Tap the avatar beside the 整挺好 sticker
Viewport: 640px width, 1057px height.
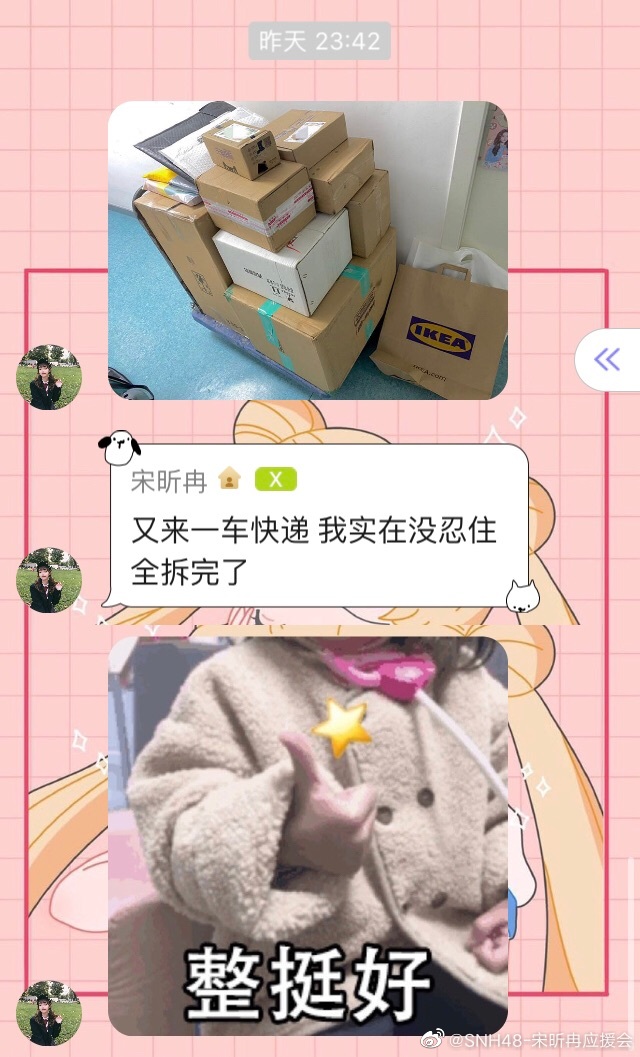49,1012
